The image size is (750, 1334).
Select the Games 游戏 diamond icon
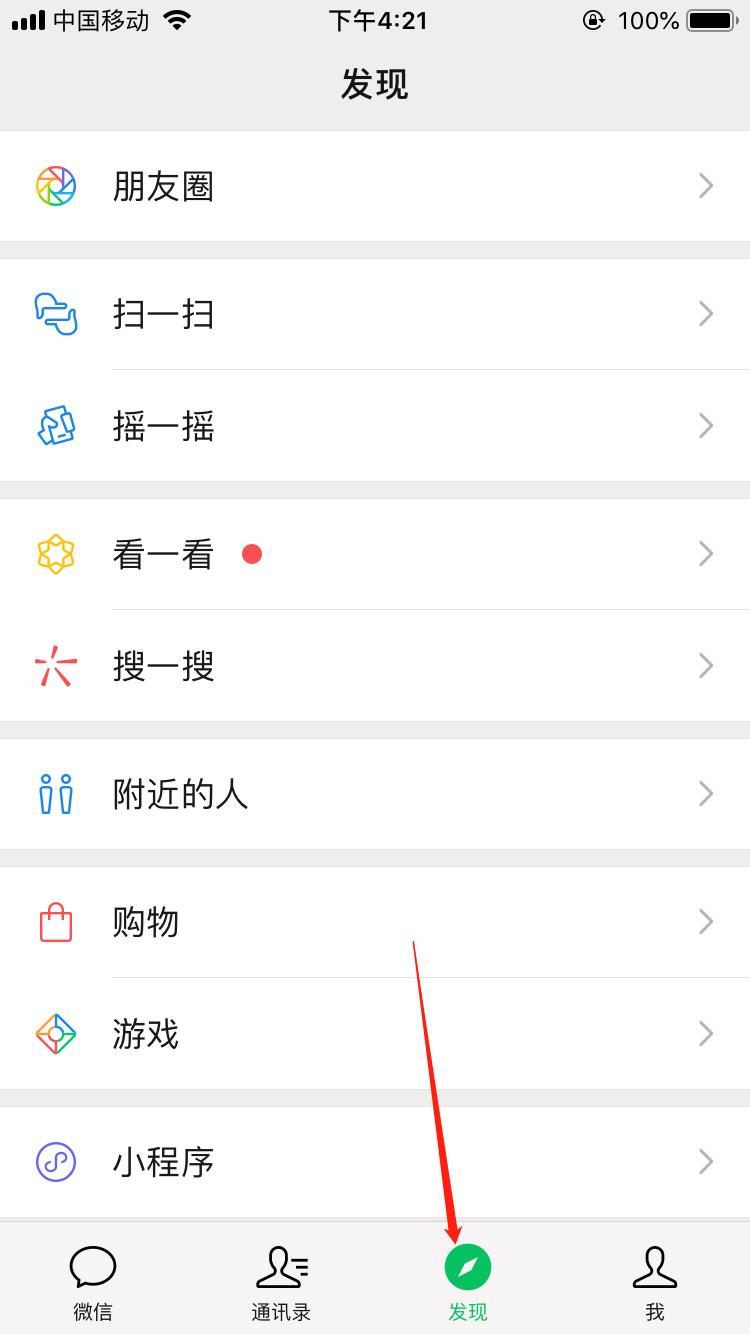click(56, 1034)
